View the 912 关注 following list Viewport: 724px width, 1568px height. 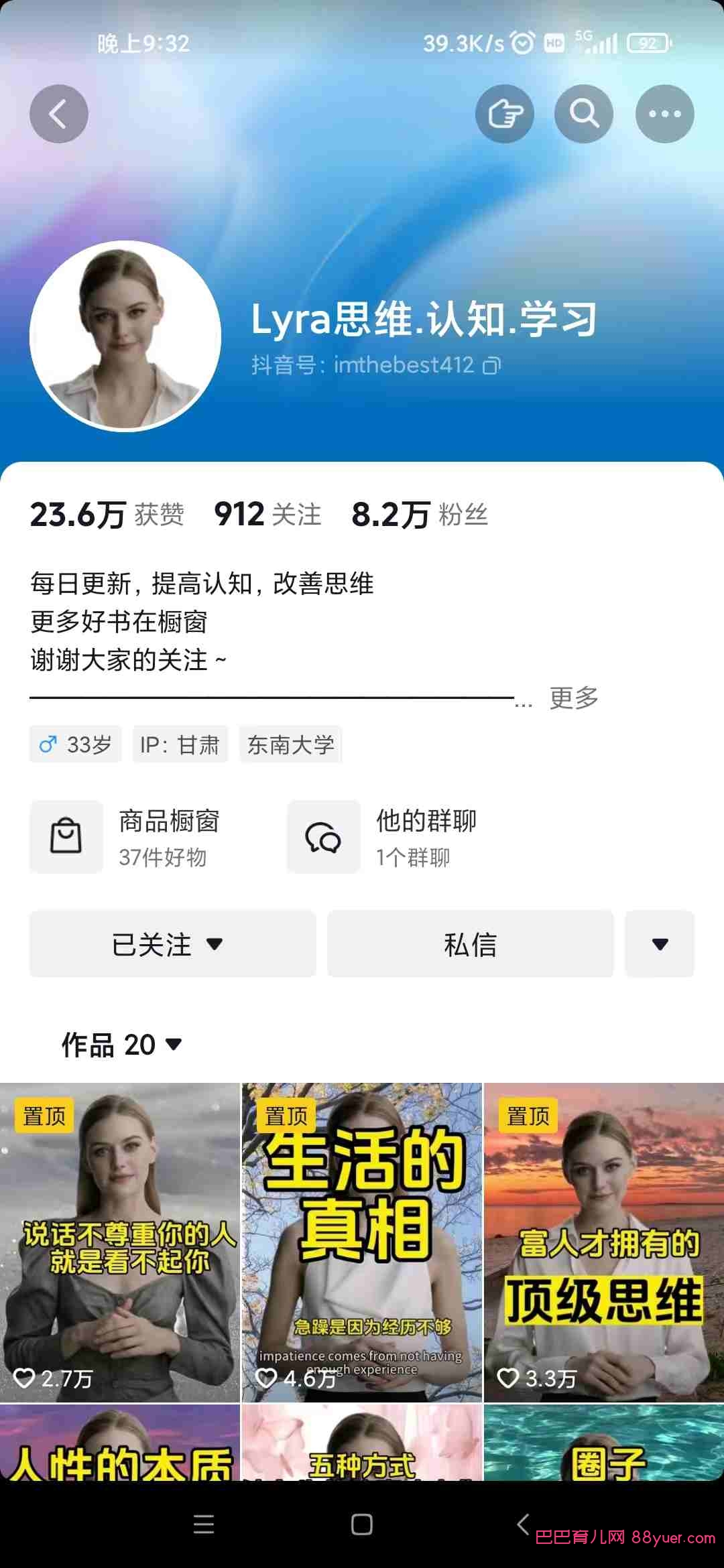(267, 515)
